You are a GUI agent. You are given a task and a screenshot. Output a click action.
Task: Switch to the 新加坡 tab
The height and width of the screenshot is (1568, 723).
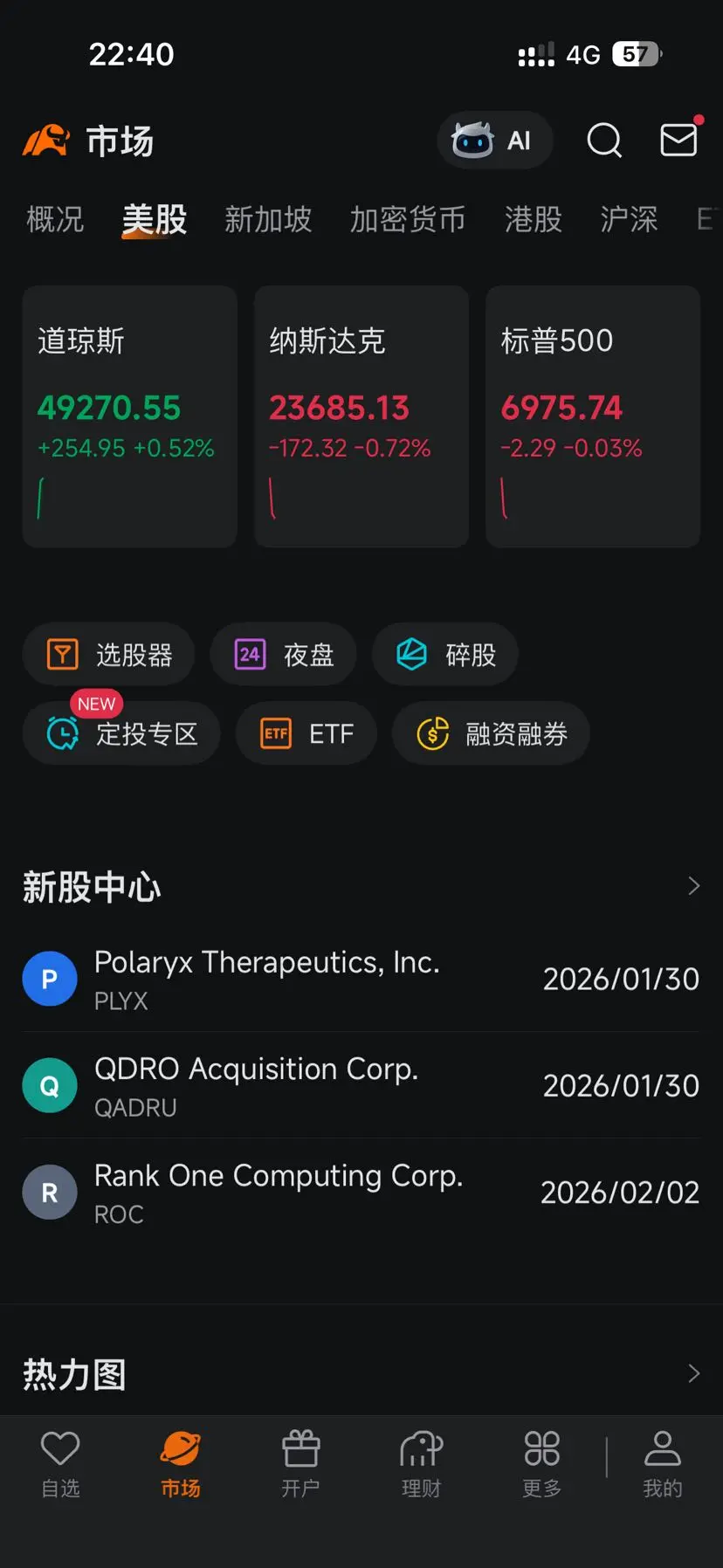[268, 219]
